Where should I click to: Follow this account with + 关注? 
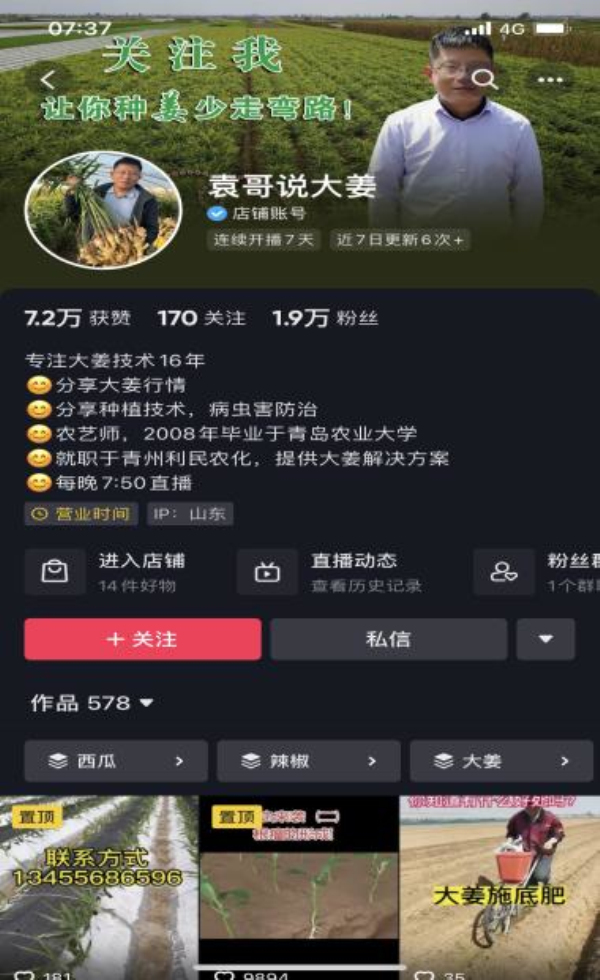point(142,639)
